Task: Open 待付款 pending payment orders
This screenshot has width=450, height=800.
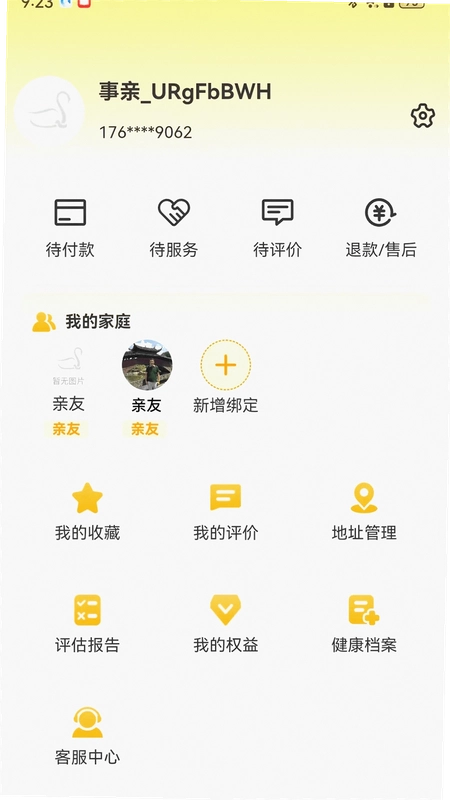Action: pyautogui.click(x=70, y=228)
